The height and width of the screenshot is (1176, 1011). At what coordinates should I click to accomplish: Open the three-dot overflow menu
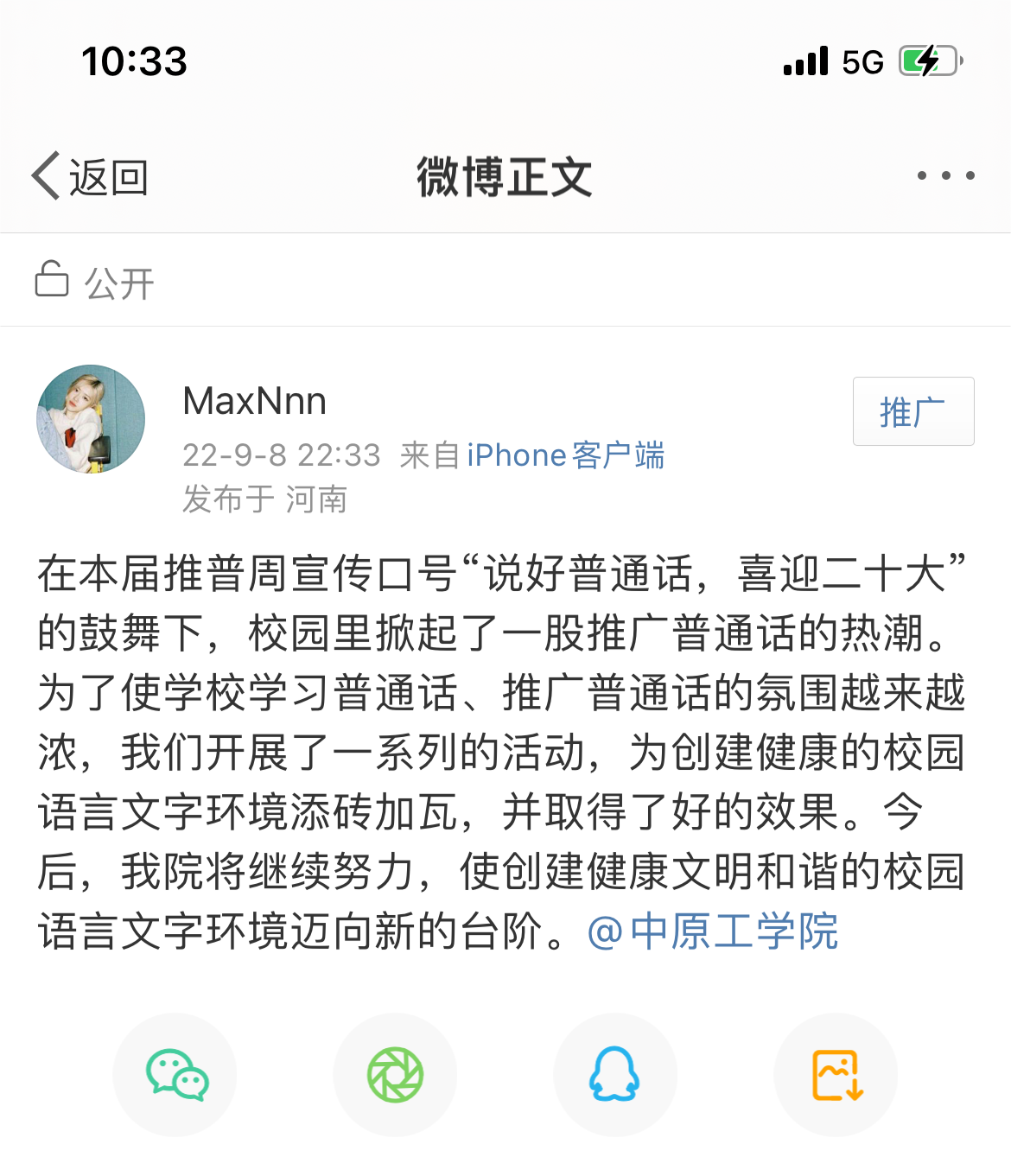click(x=945, y=175)
